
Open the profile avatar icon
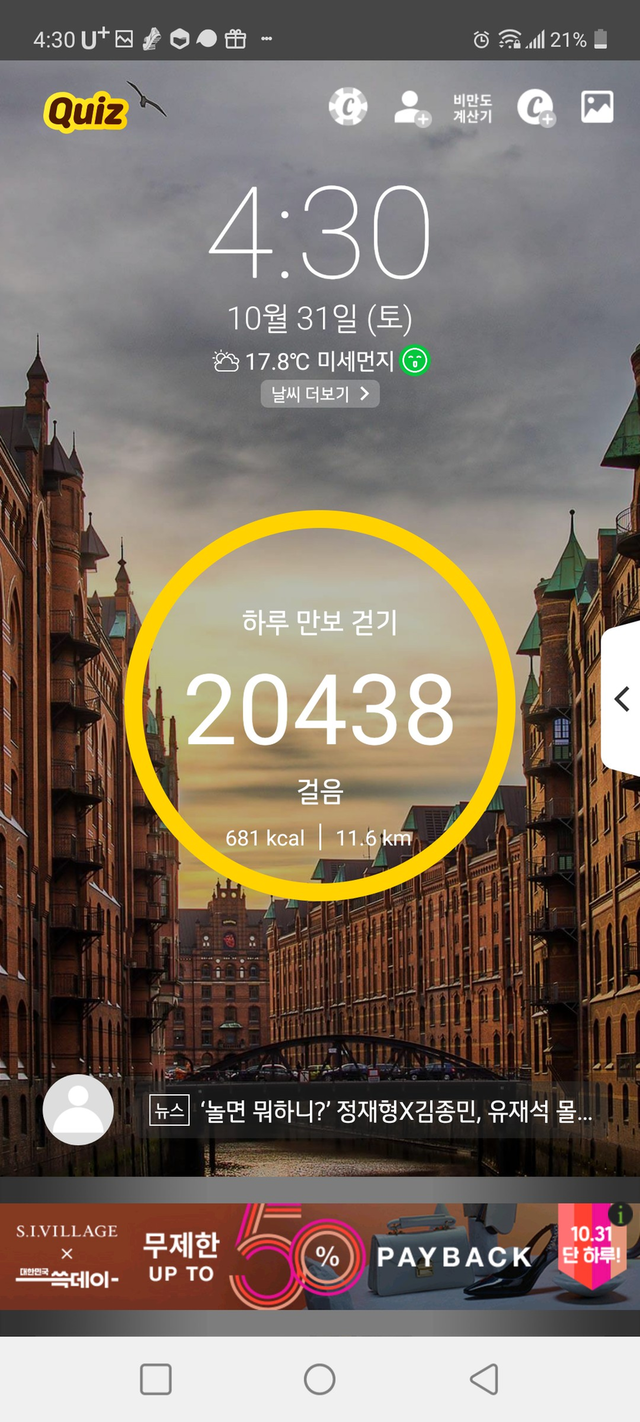click(78, 1110)
